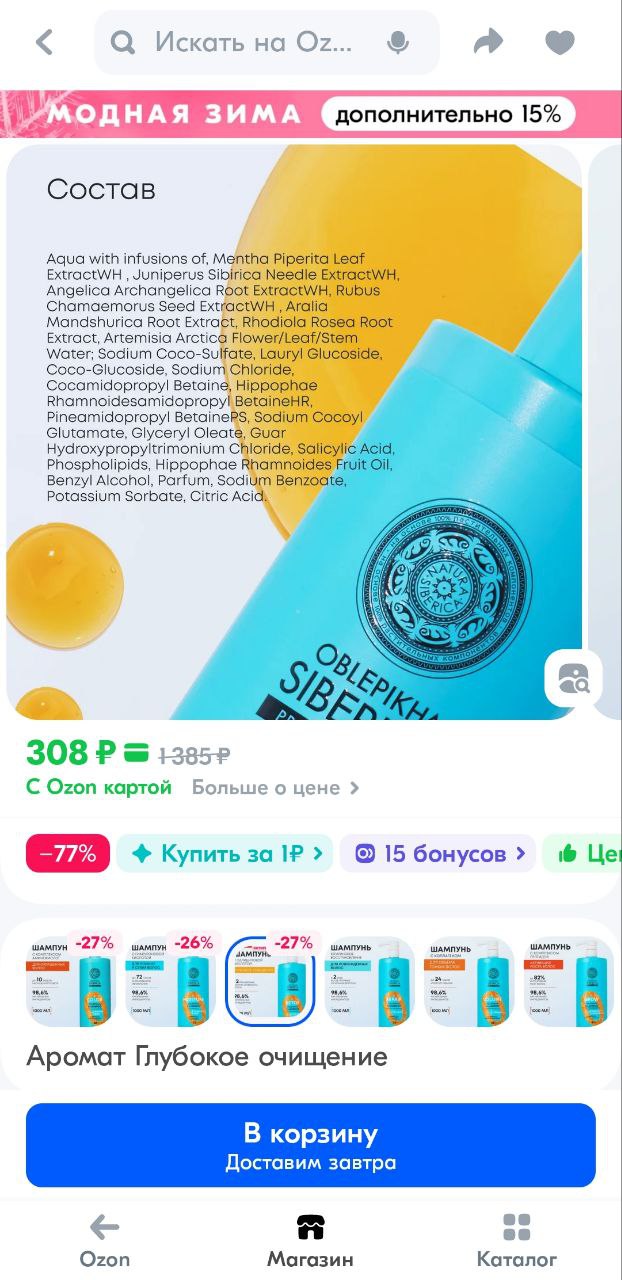The width and height of the screenshot is (622, 1280).
Task: Open the 15 бонусов chip
Action: (438, 854)
